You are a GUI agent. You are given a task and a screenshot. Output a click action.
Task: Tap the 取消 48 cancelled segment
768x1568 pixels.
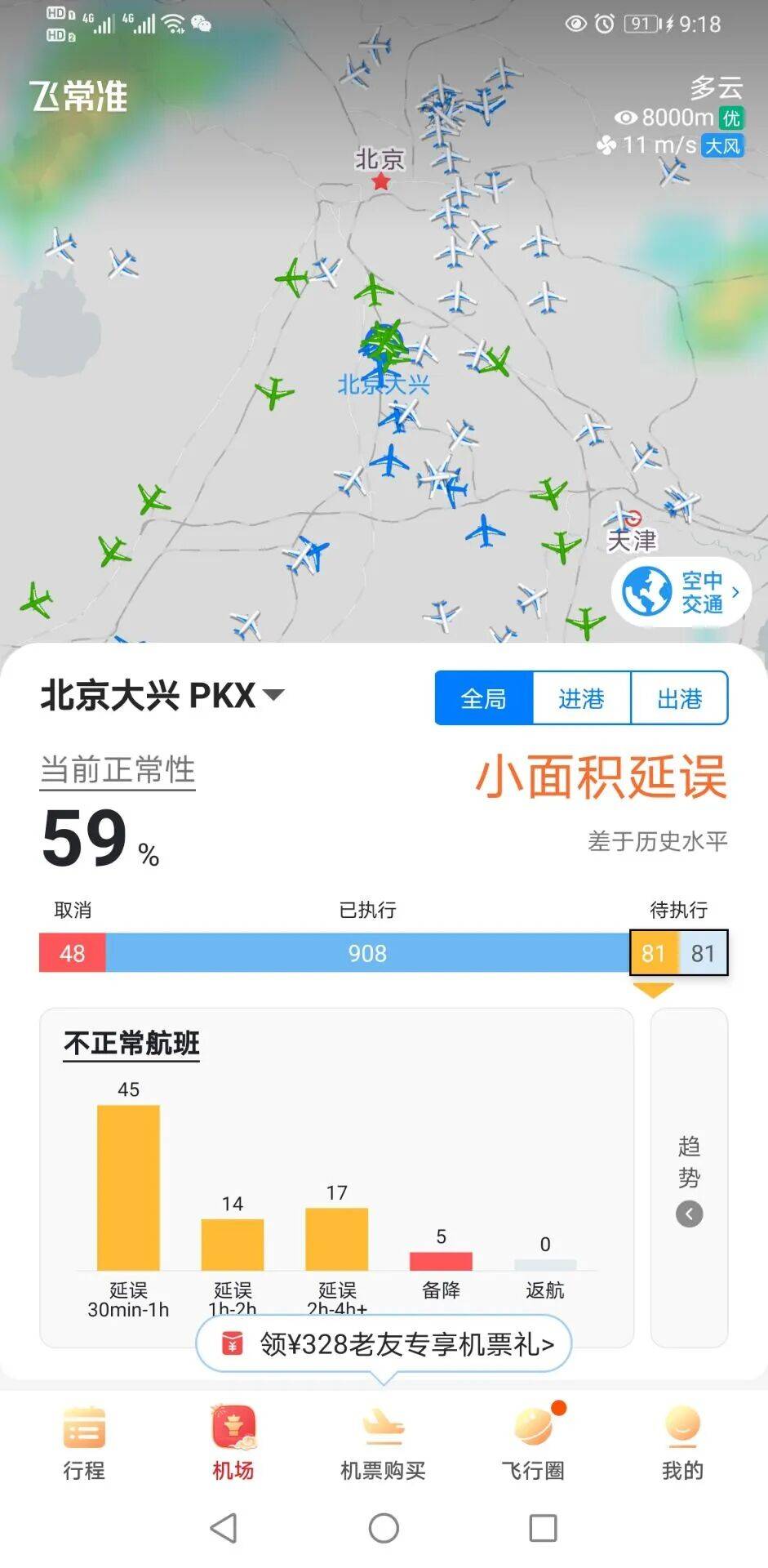click(x=72, y=953)
